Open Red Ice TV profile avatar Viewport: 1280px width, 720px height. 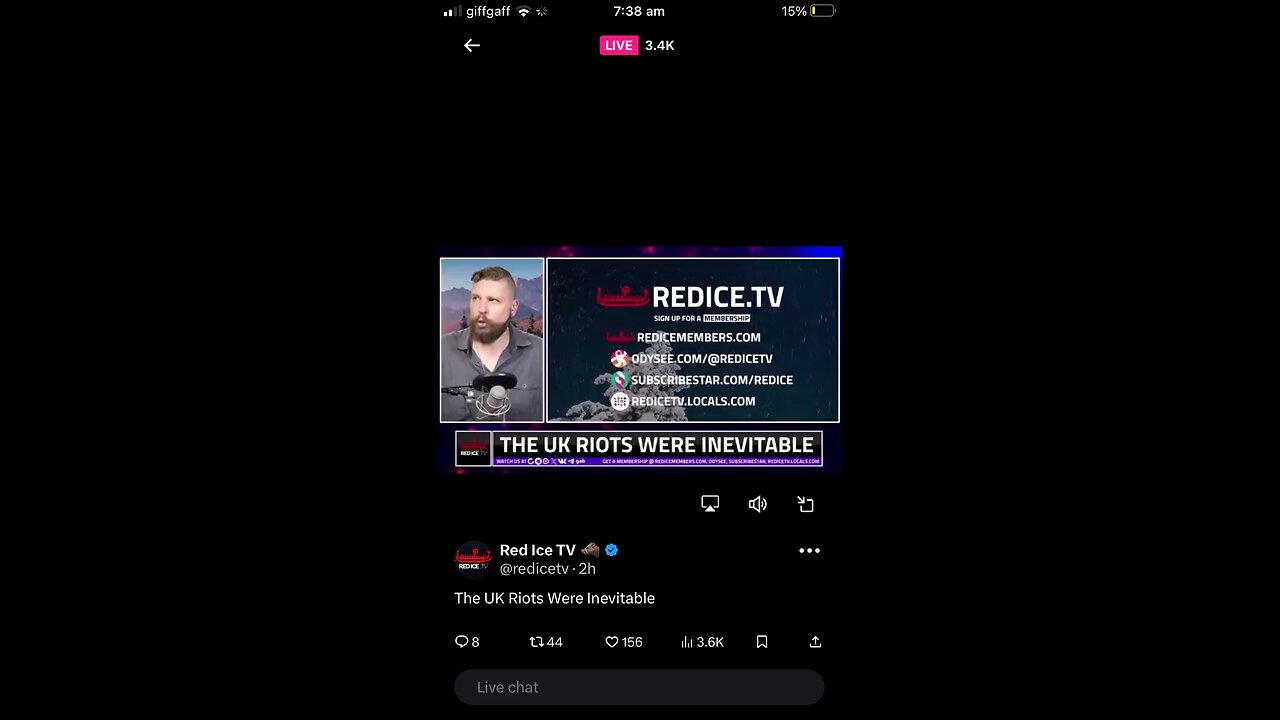474,560
